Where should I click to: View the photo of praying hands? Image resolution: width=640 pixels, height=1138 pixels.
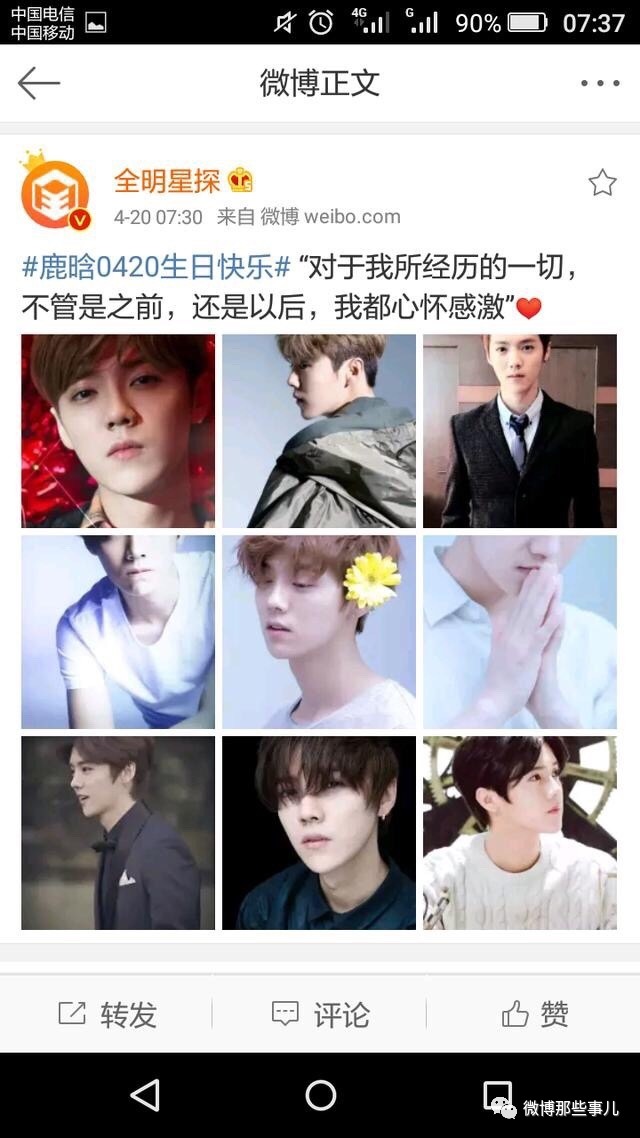[520, 631]
